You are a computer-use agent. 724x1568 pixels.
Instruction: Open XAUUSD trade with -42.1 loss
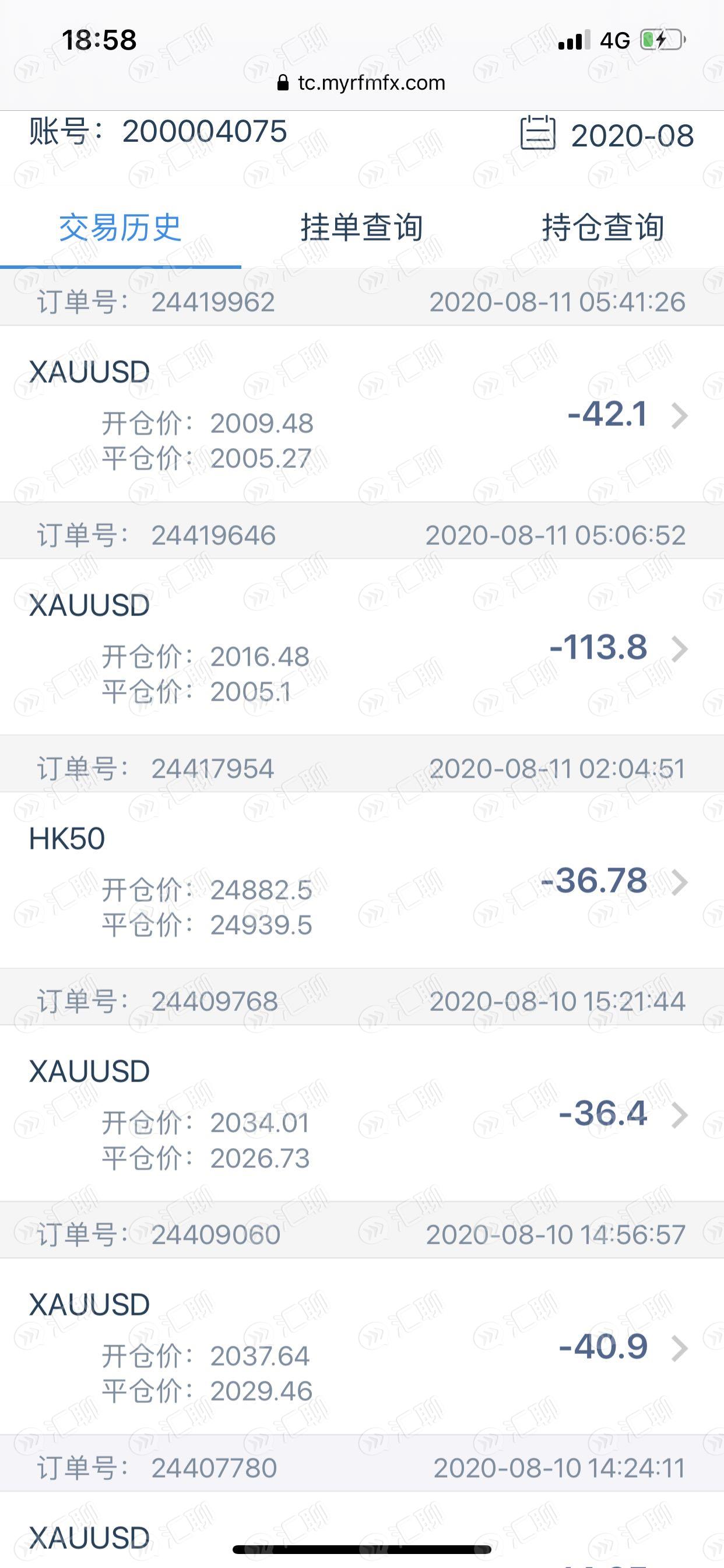362,414
